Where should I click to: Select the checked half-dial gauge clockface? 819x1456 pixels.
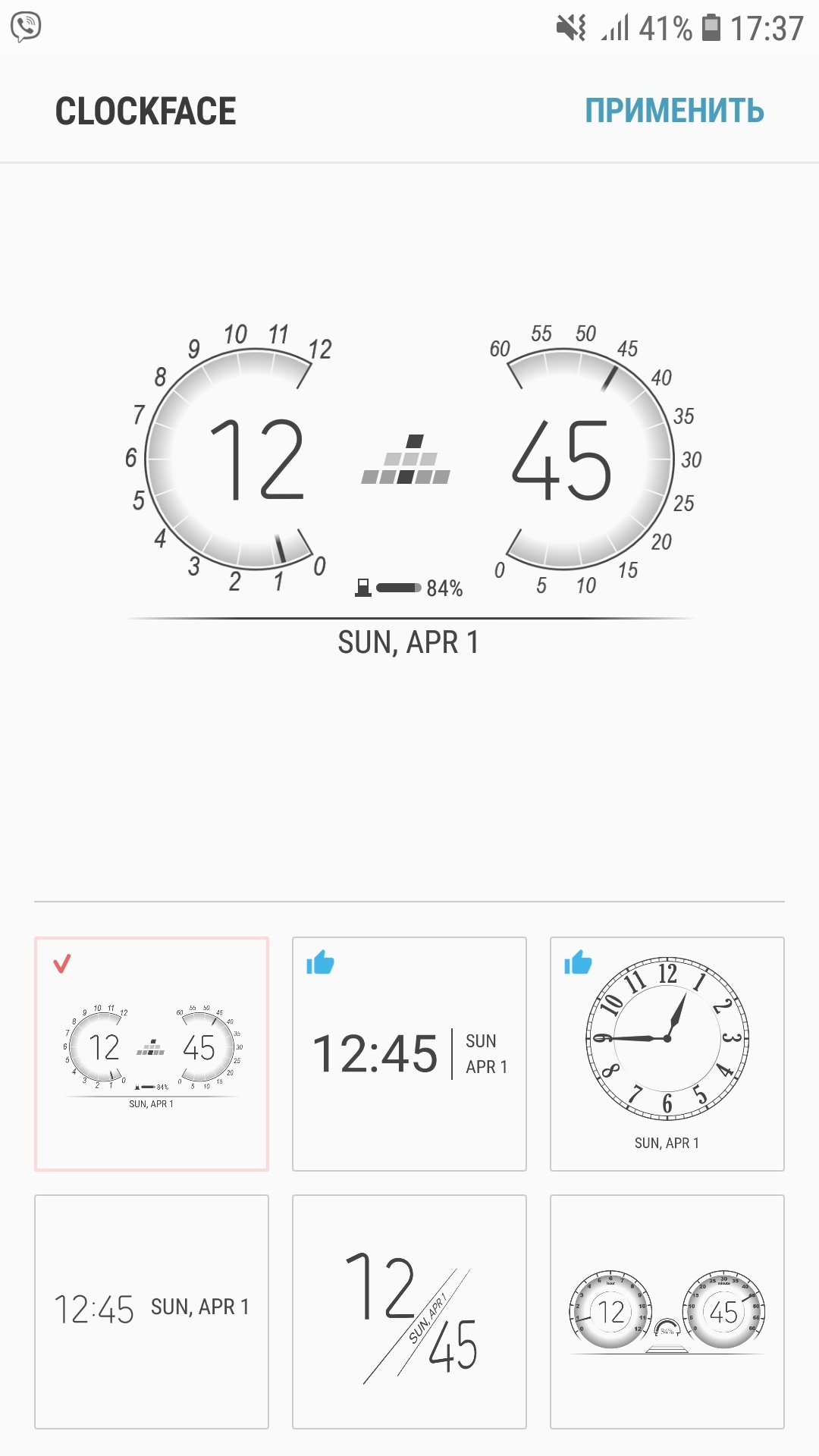152,1054
